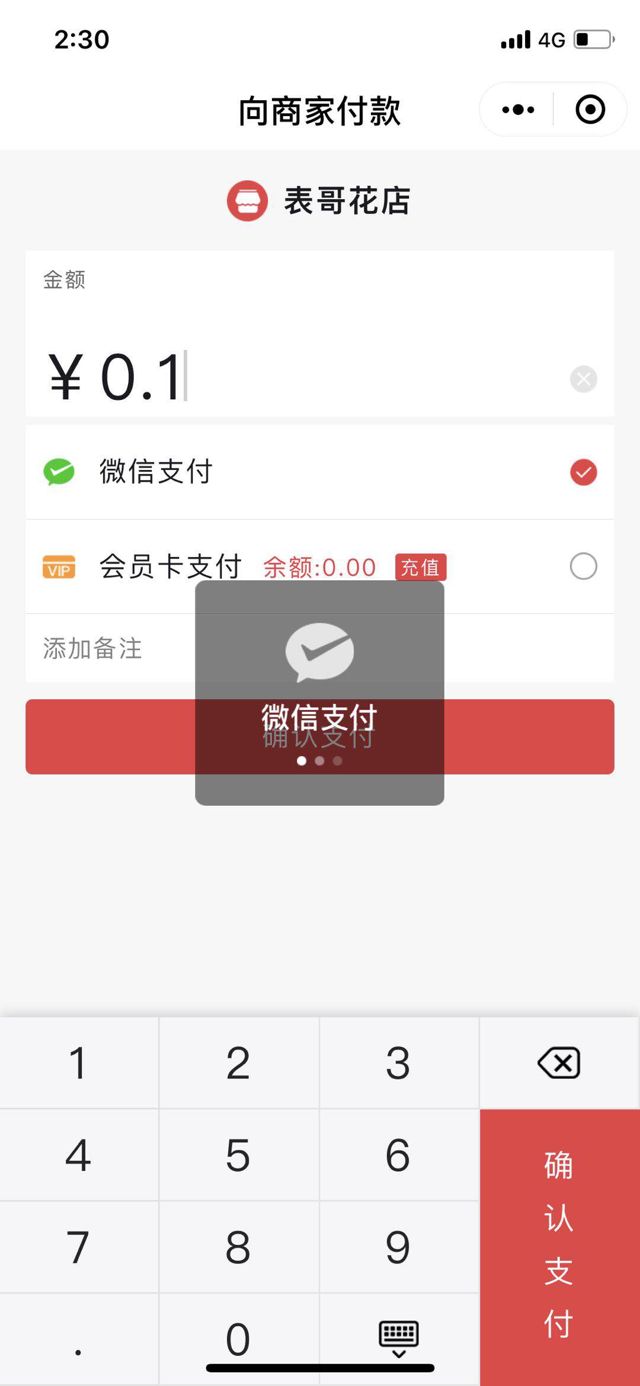This screenshot has width=640, height=1386.
Task: Enter digit 7 on the keypad
Action: pyautogui.click(x=78, y=1247)
